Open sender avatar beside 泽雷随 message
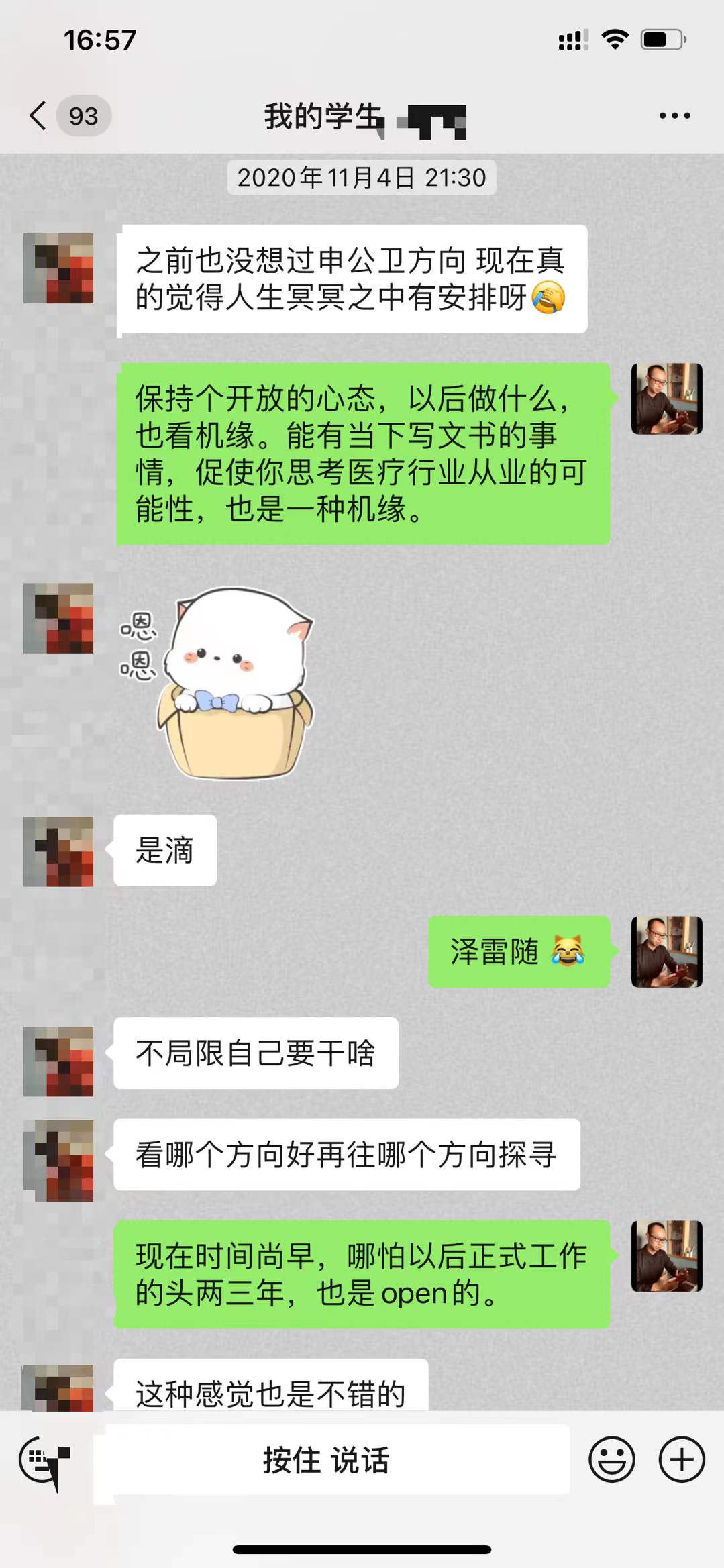Viewport: 724px width, 1568px height. (666, 951)
